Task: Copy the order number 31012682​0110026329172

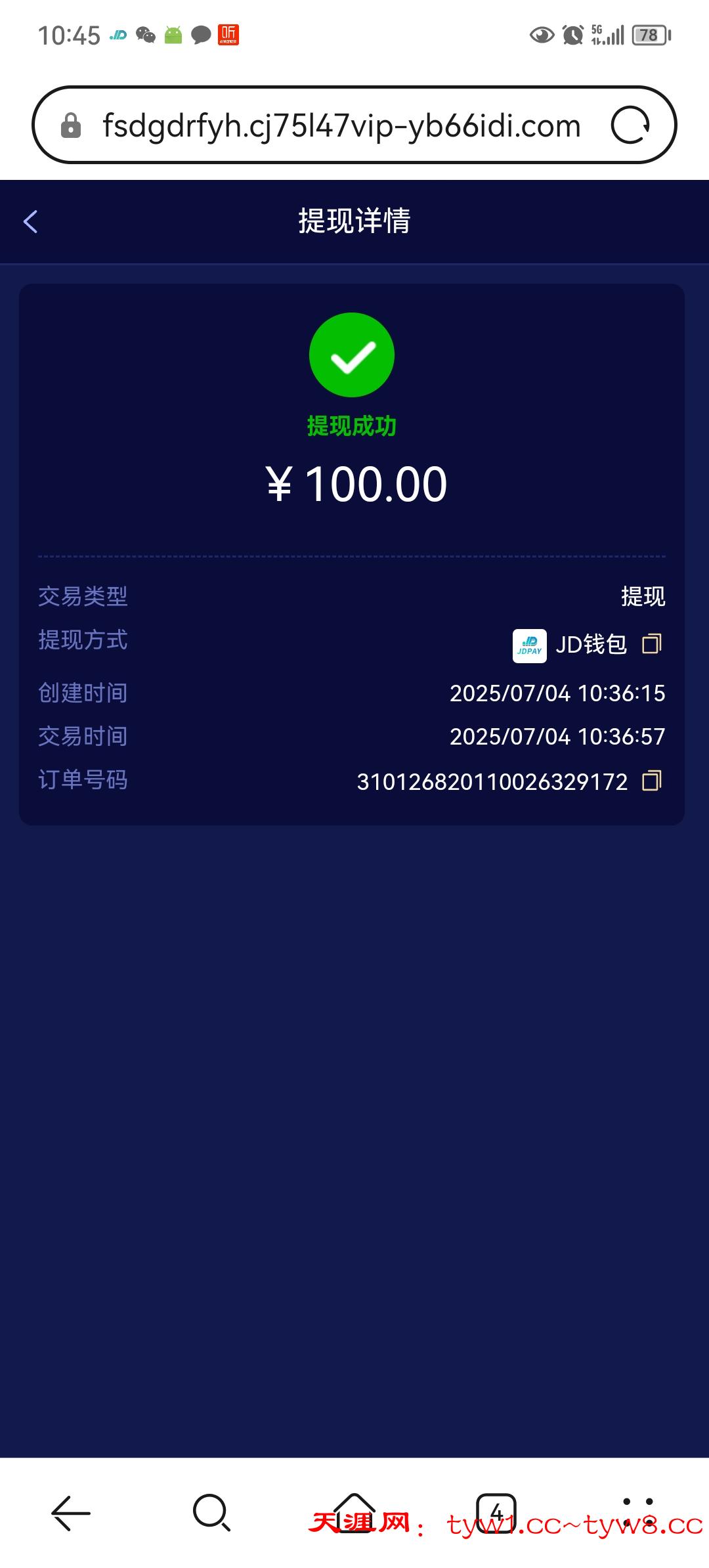Action: coord(651,781)
